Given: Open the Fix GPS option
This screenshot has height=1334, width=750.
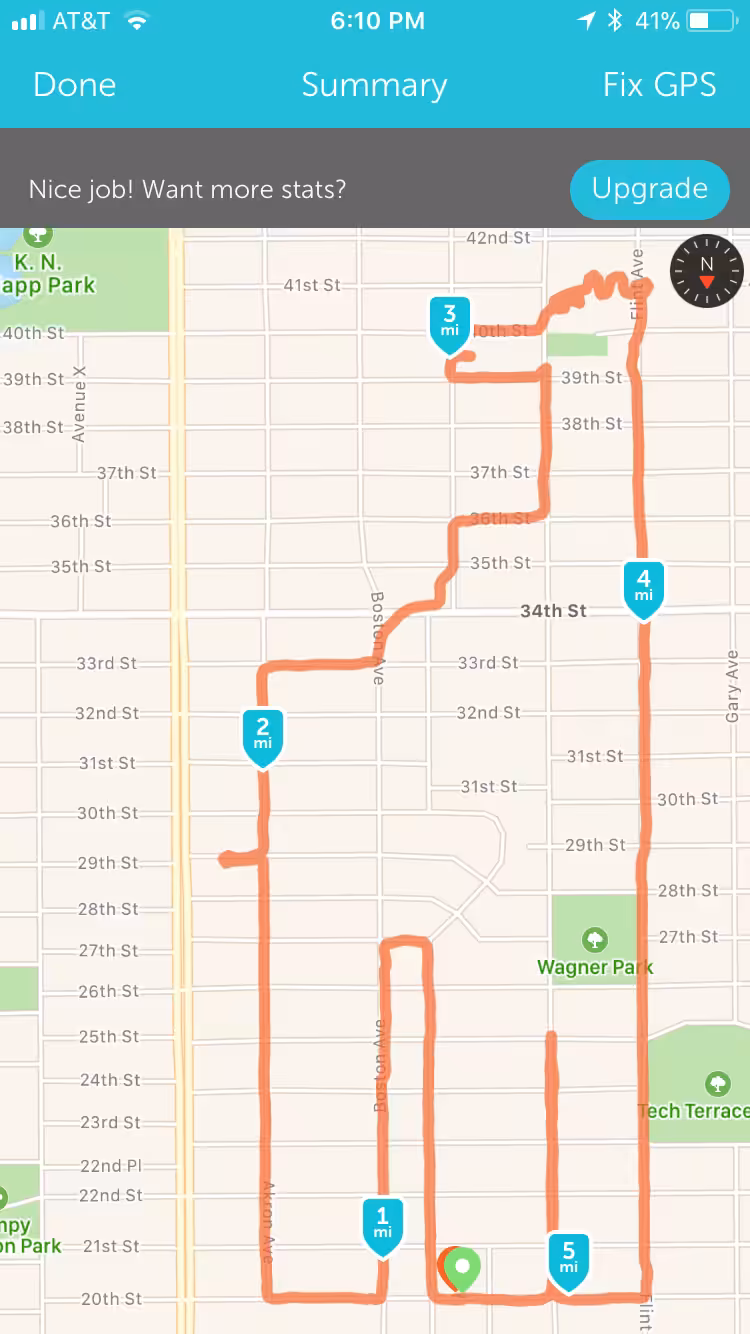Looking at the screenshot, I should (x=660, y=85).
